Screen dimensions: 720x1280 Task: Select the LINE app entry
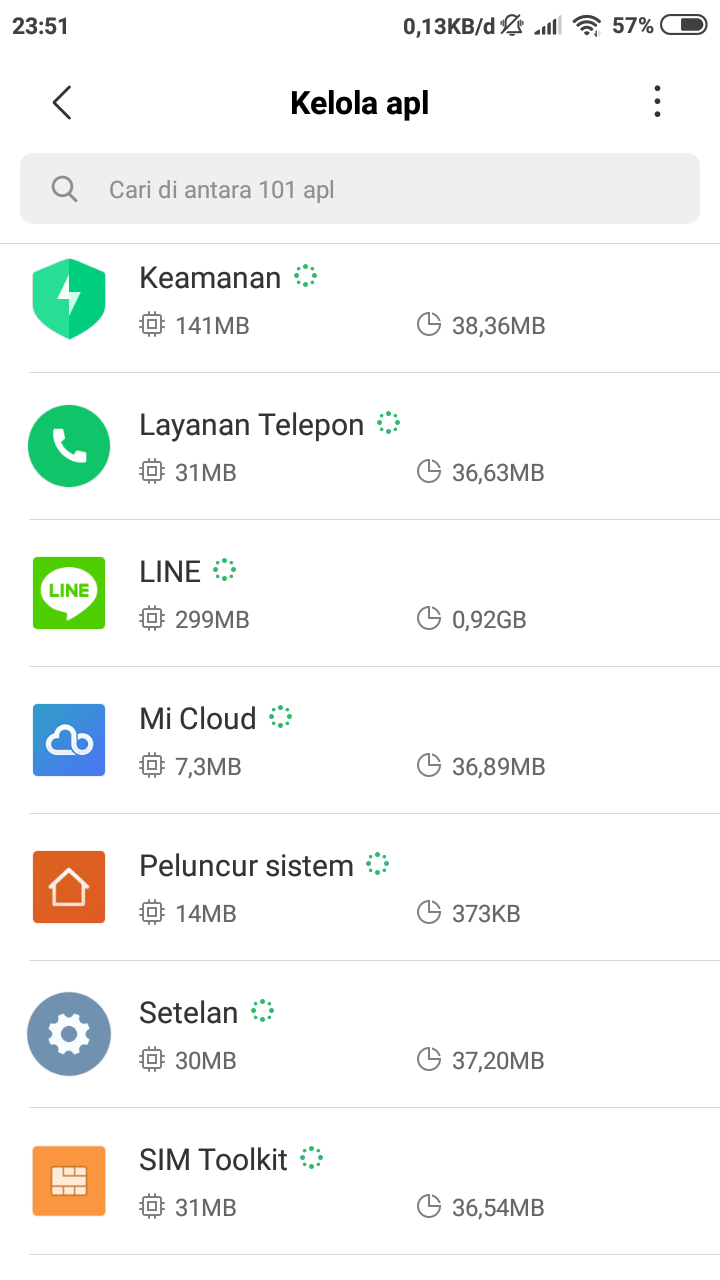[360, 594]
